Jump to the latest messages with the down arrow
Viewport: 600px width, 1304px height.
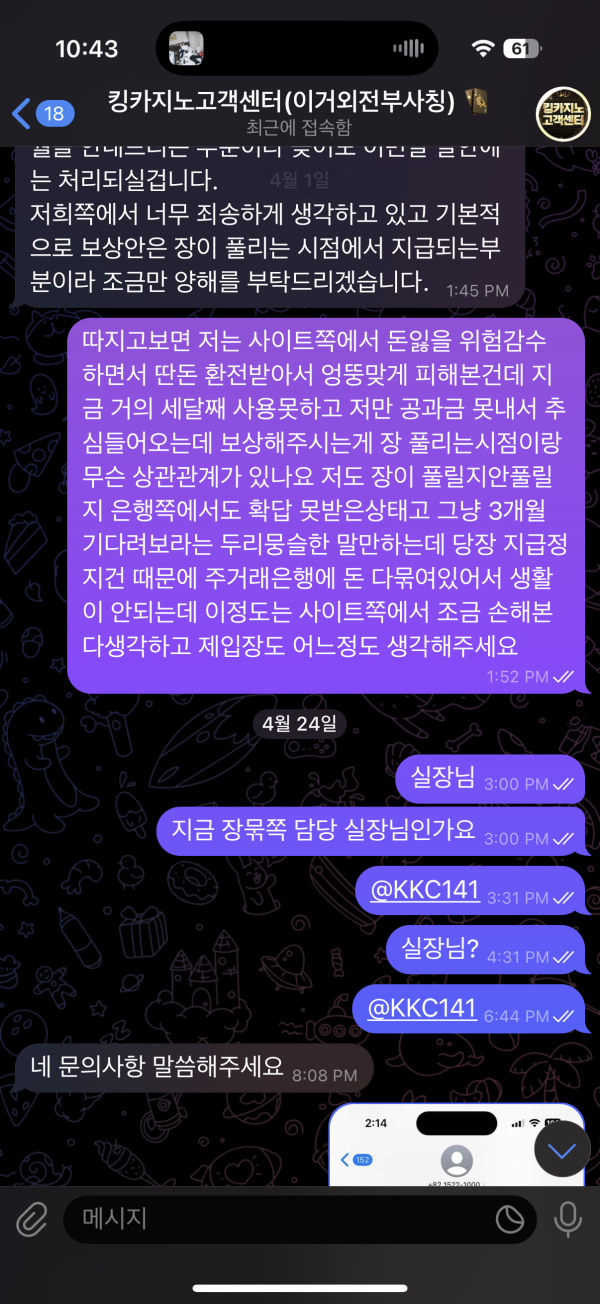coord(563,1149)
